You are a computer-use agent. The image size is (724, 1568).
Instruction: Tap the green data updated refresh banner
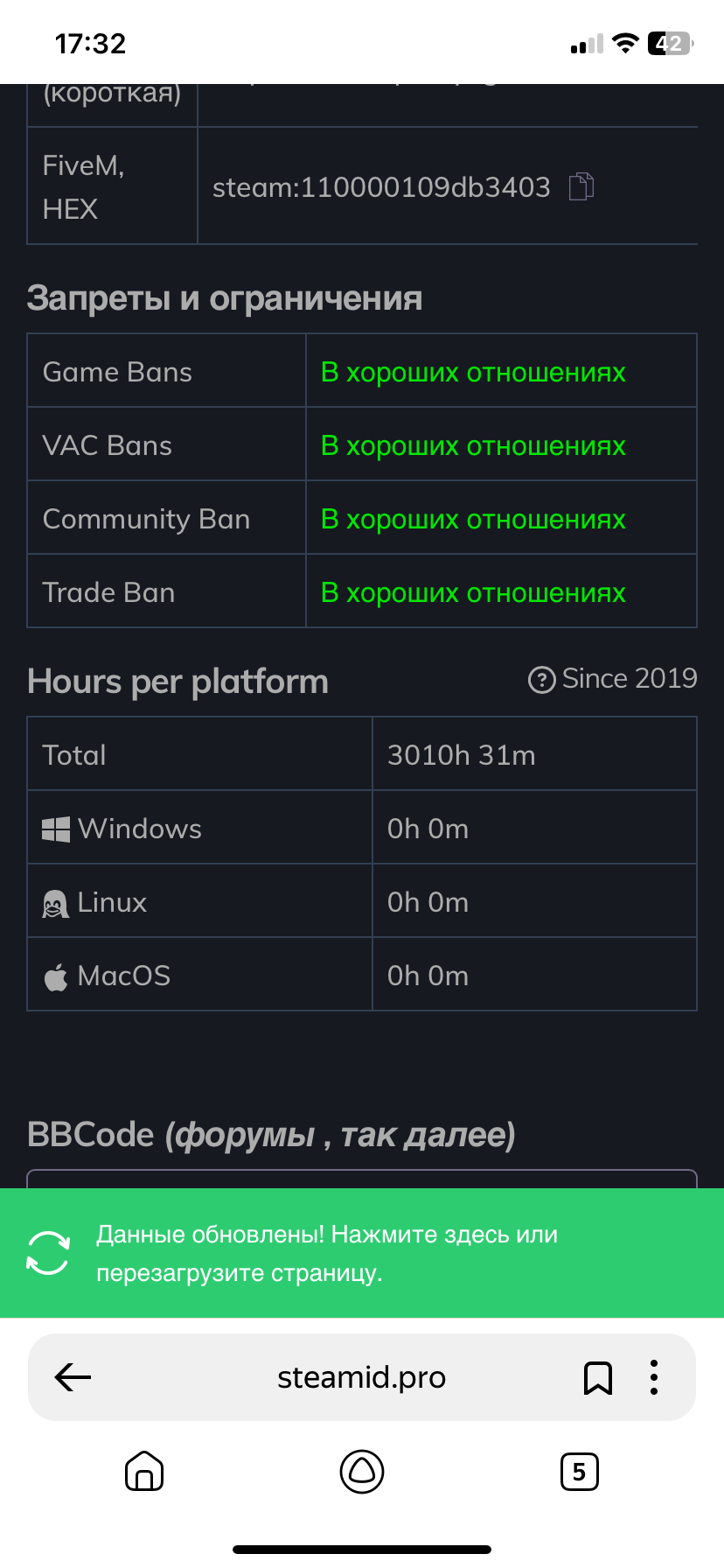pyautogui.click(x=362, y=1253)
